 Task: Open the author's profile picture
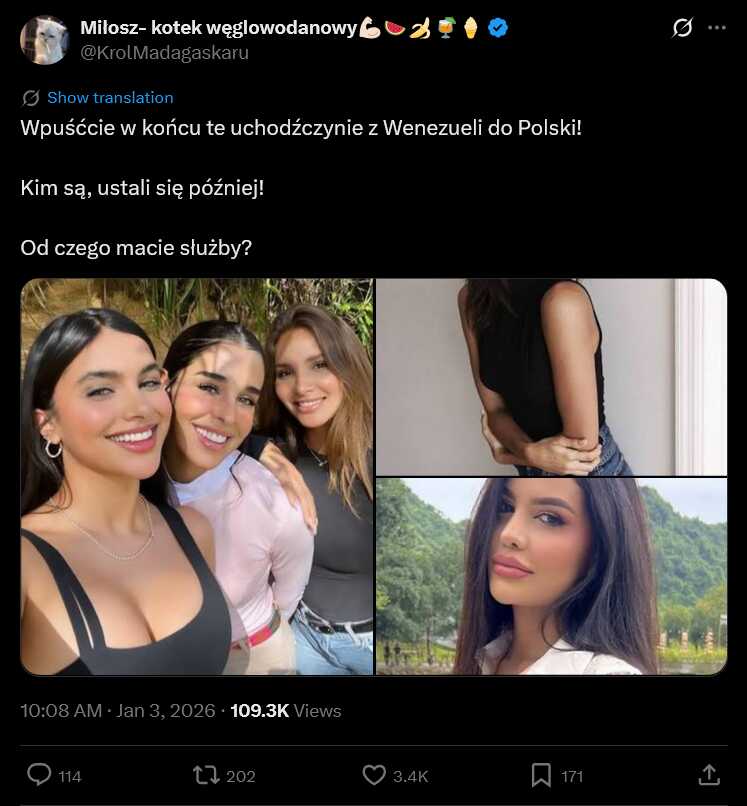44,40
